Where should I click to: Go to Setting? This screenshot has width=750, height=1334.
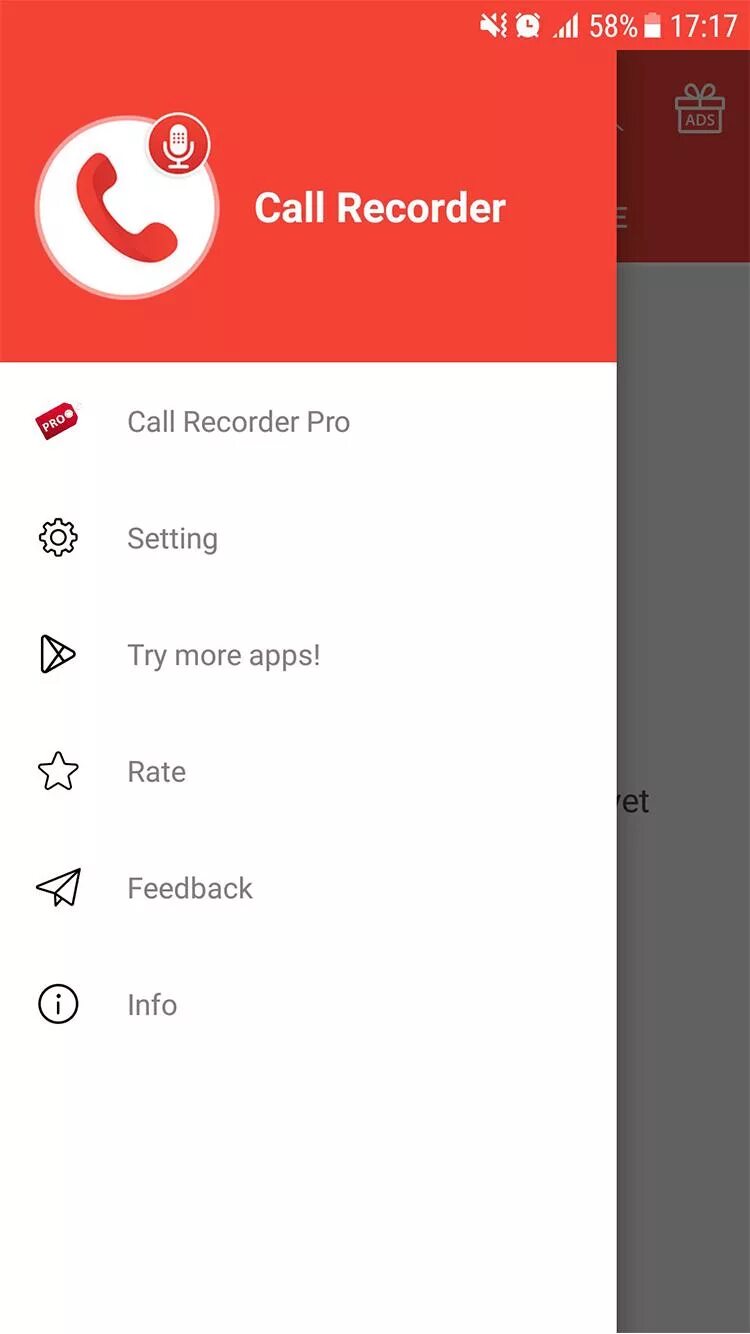click(172, 539)
